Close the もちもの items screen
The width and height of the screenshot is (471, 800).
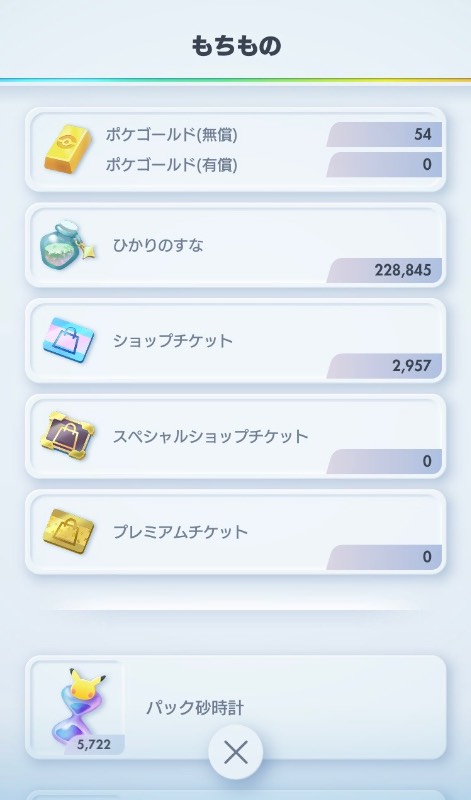(236, 753)
